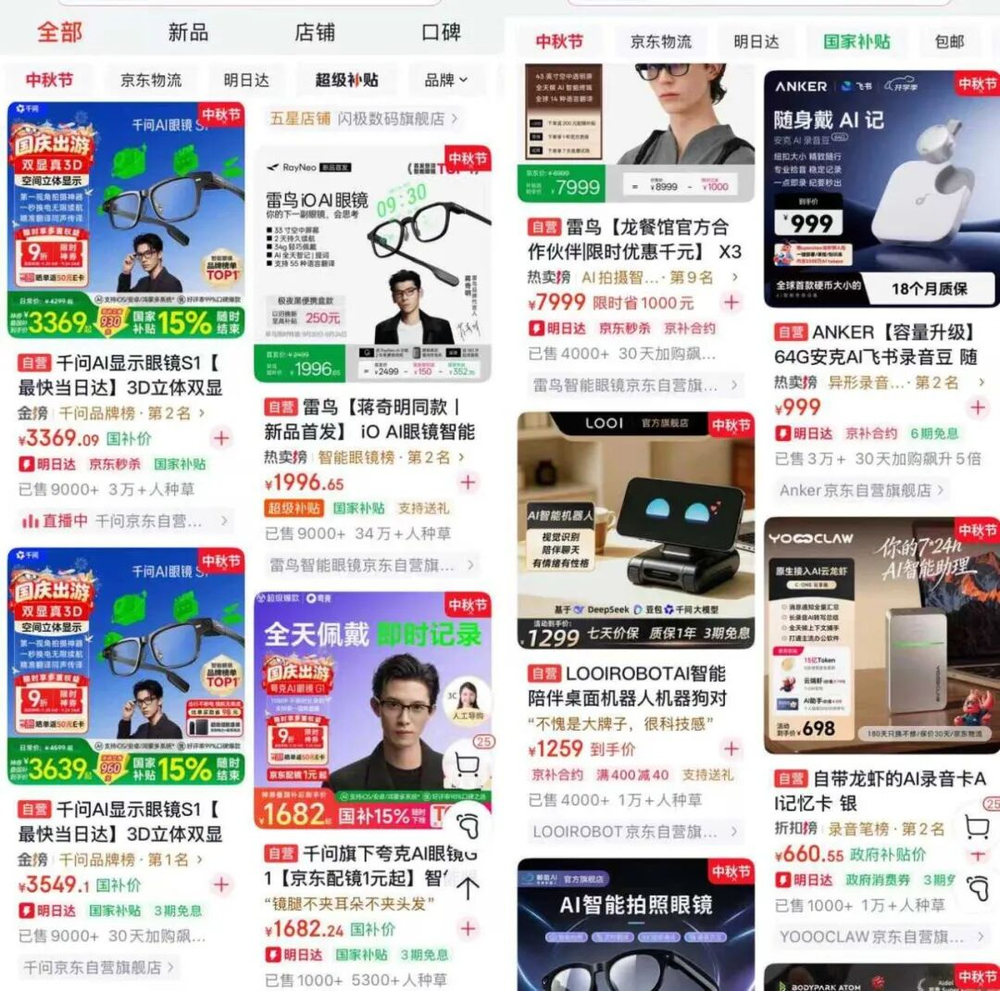
Task: Expand the 品牌 dropdown filter
Action: [x=446, y=80]
